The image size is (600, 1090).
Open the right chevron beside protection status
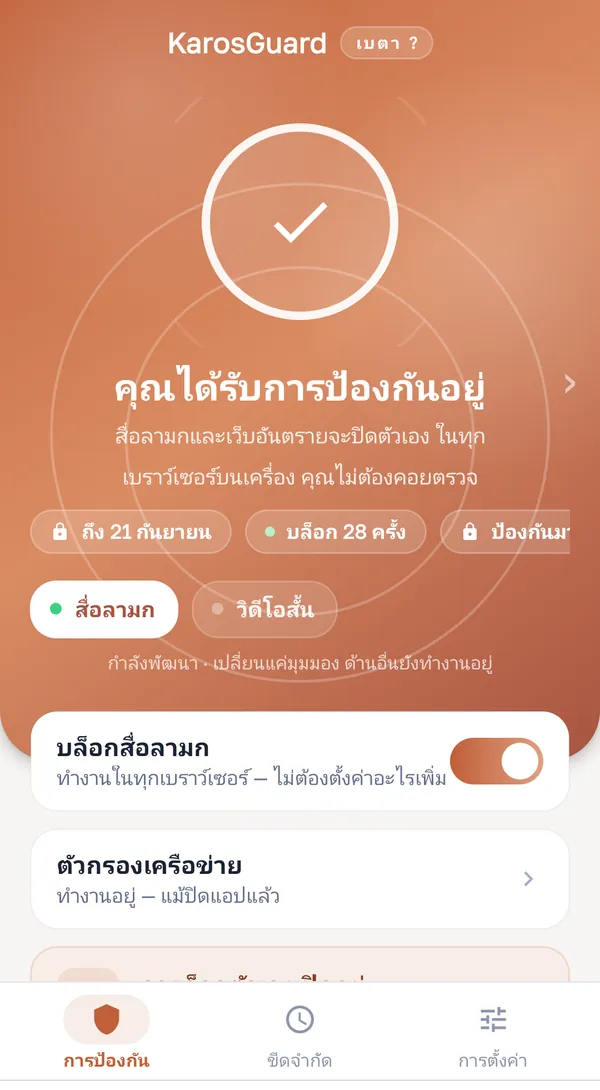[x=570, y=384]
